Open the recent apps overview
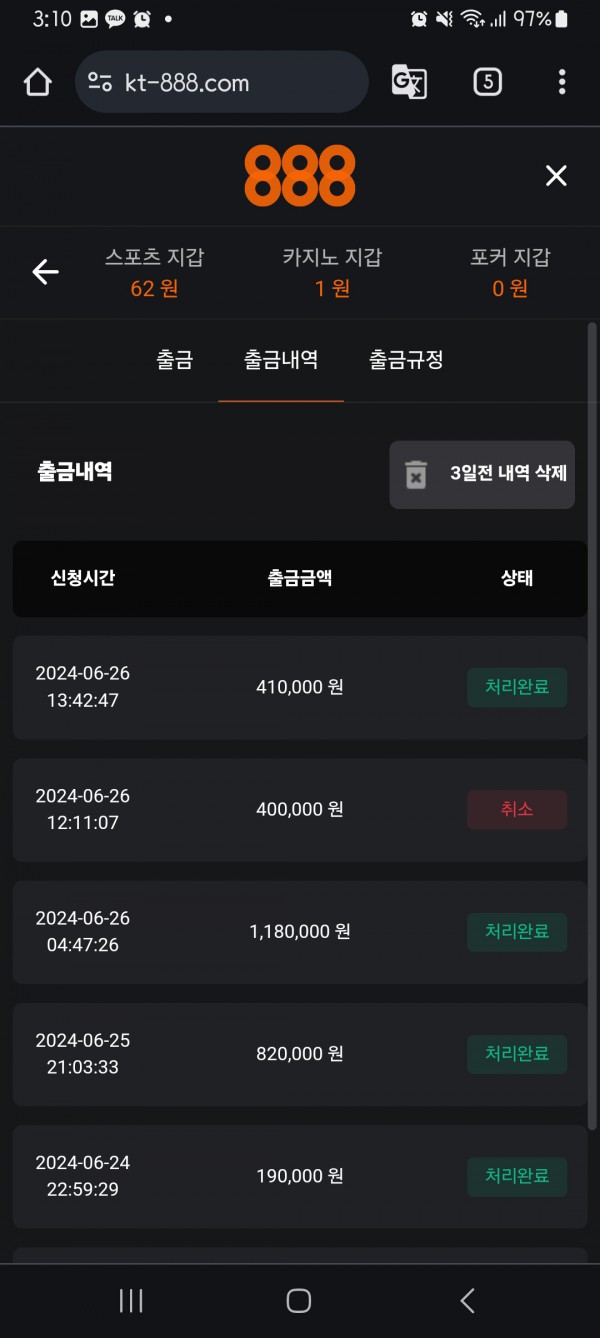 coord(131,1300)
